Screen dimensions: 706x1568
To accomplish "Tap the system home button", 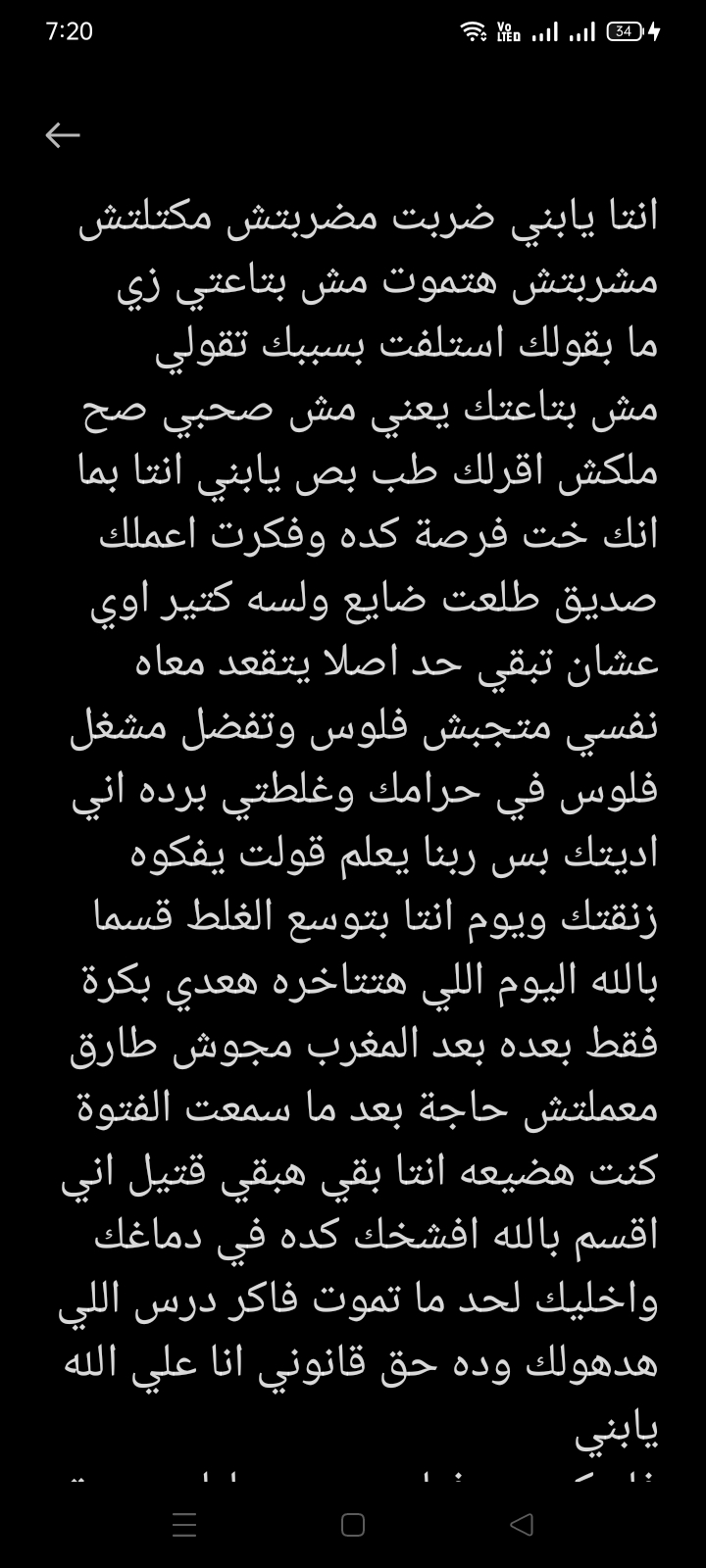I will click(x=353, y=1525).
